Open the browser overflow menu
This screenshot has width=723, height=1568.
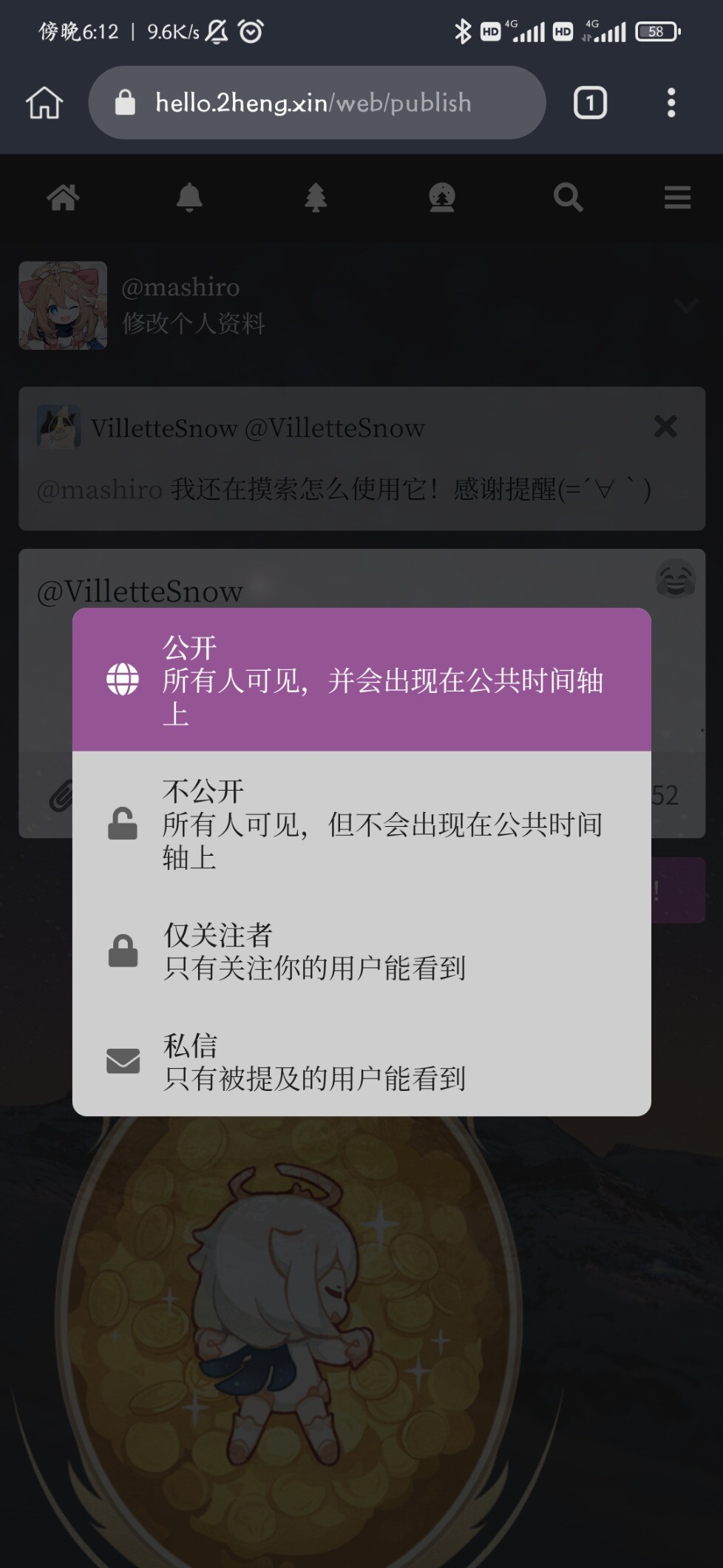671,103
